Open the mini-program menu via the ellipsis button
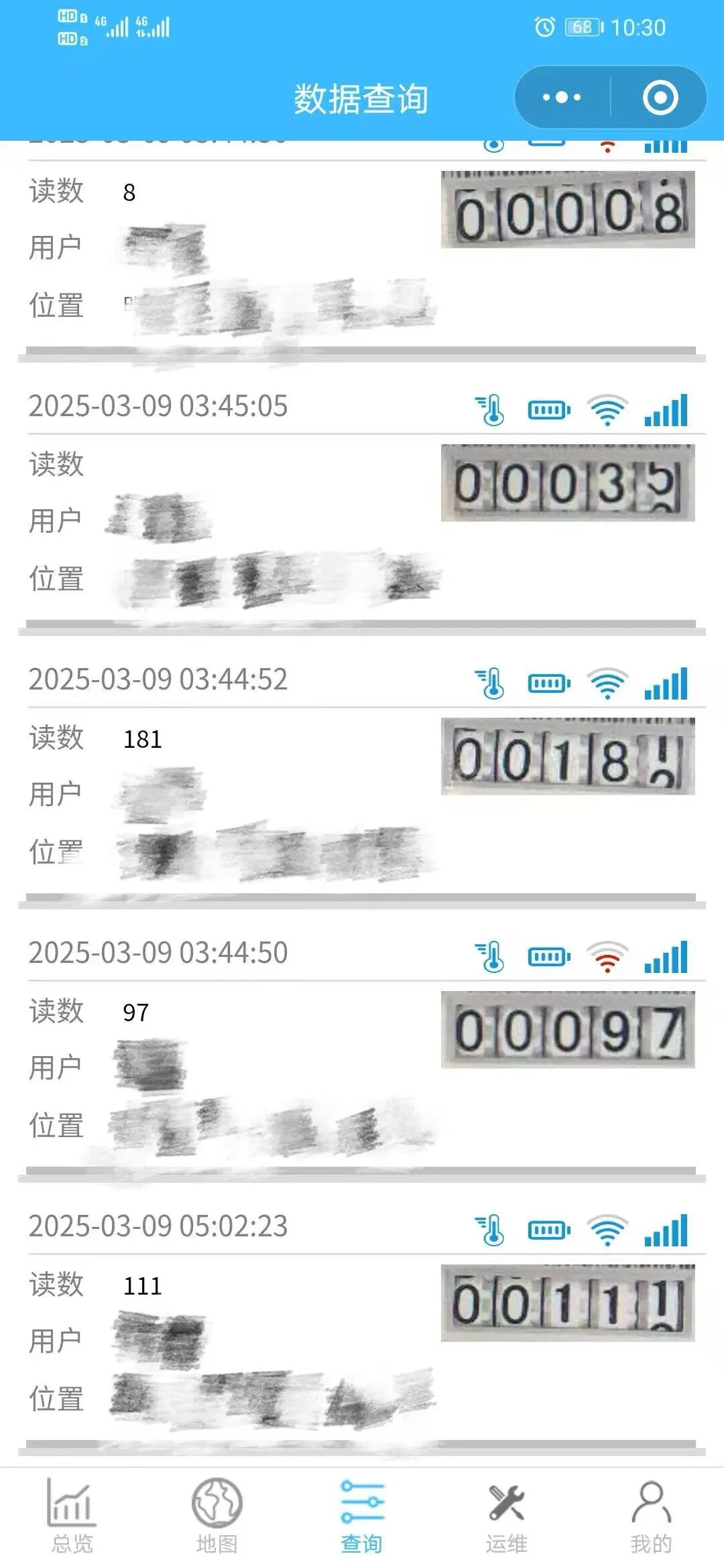724x1568 pixels. (x=562, y=96)
